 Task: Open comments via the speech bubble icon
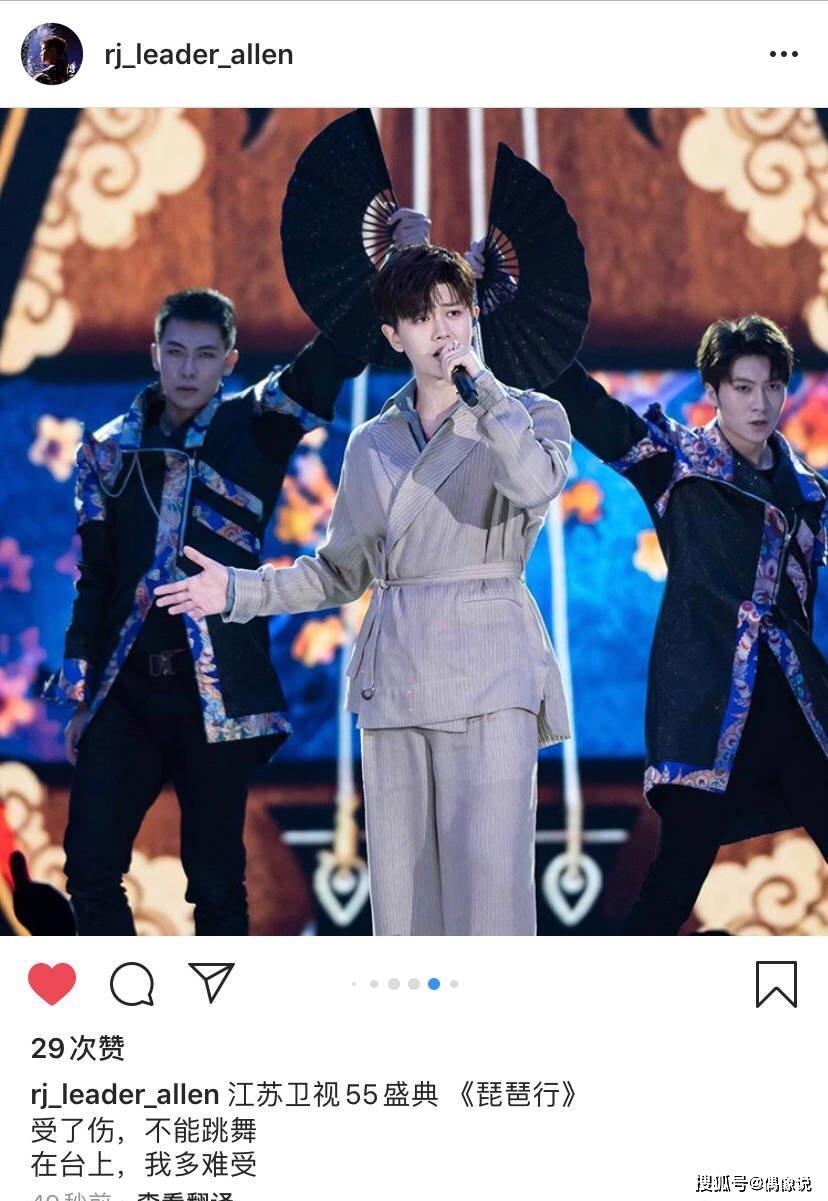(132, 984)
